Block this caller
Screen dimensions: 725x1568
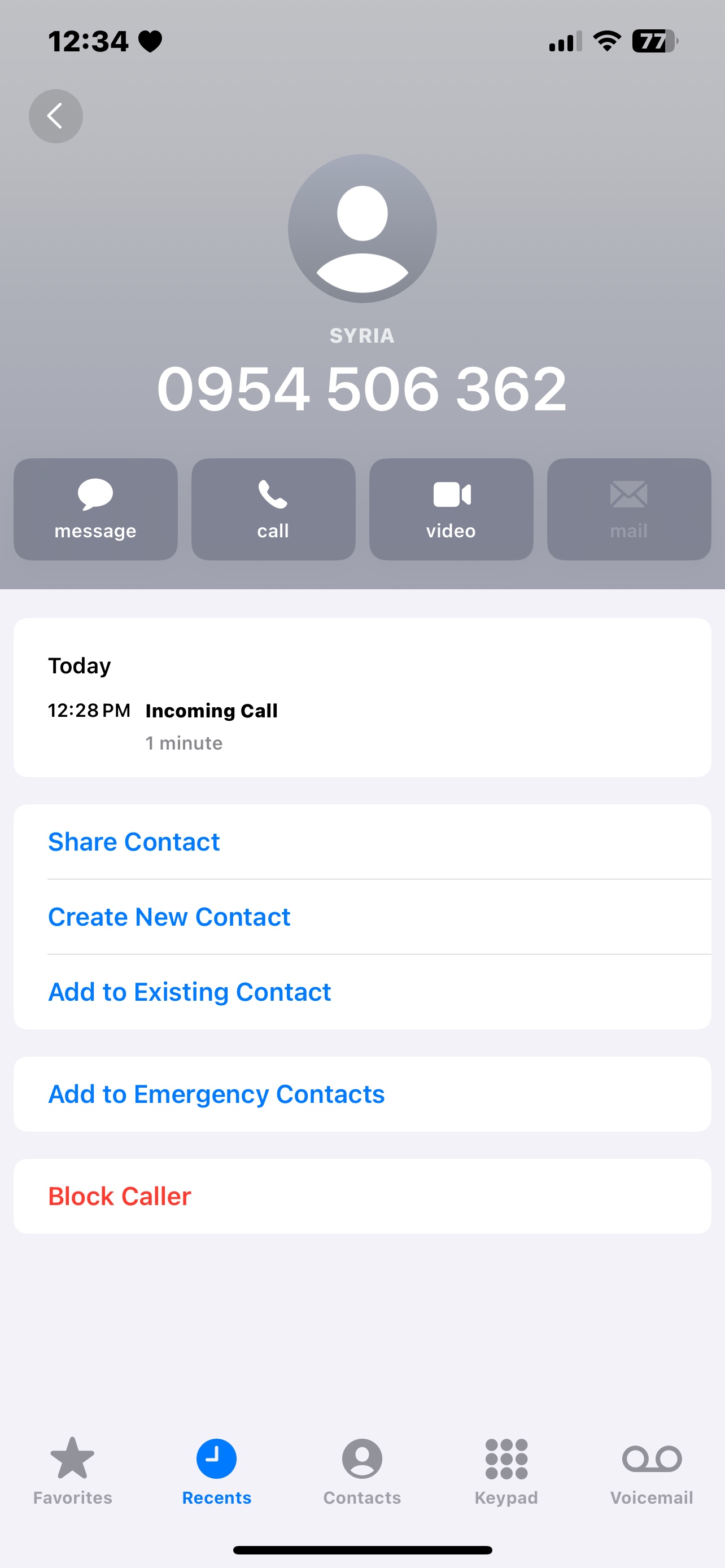120,1197
